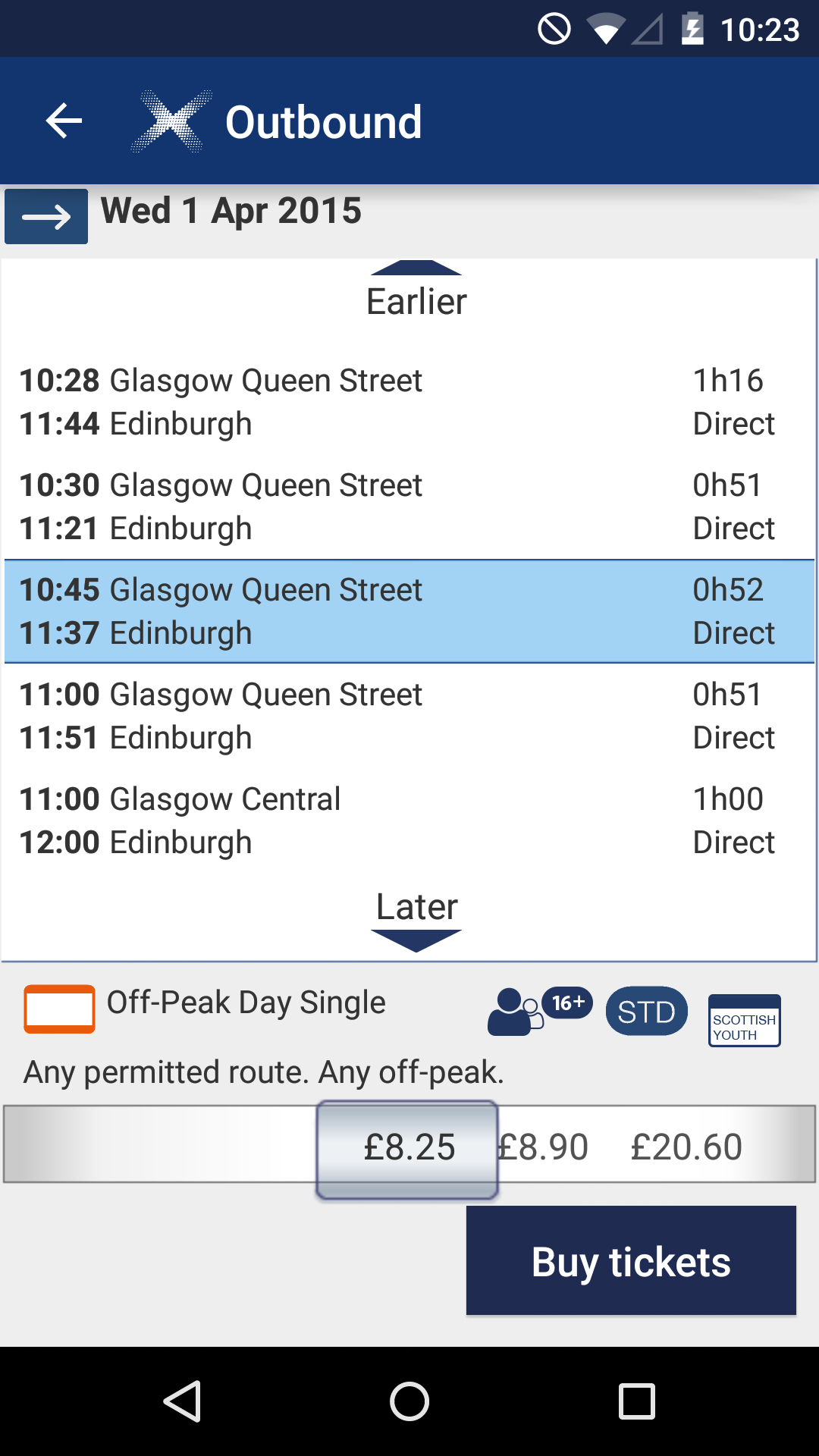The width and height of the screenshot is (819, 1456).
Task: Select the 11:00 Glasgow Queen Street service
Action: coord(409,714)
